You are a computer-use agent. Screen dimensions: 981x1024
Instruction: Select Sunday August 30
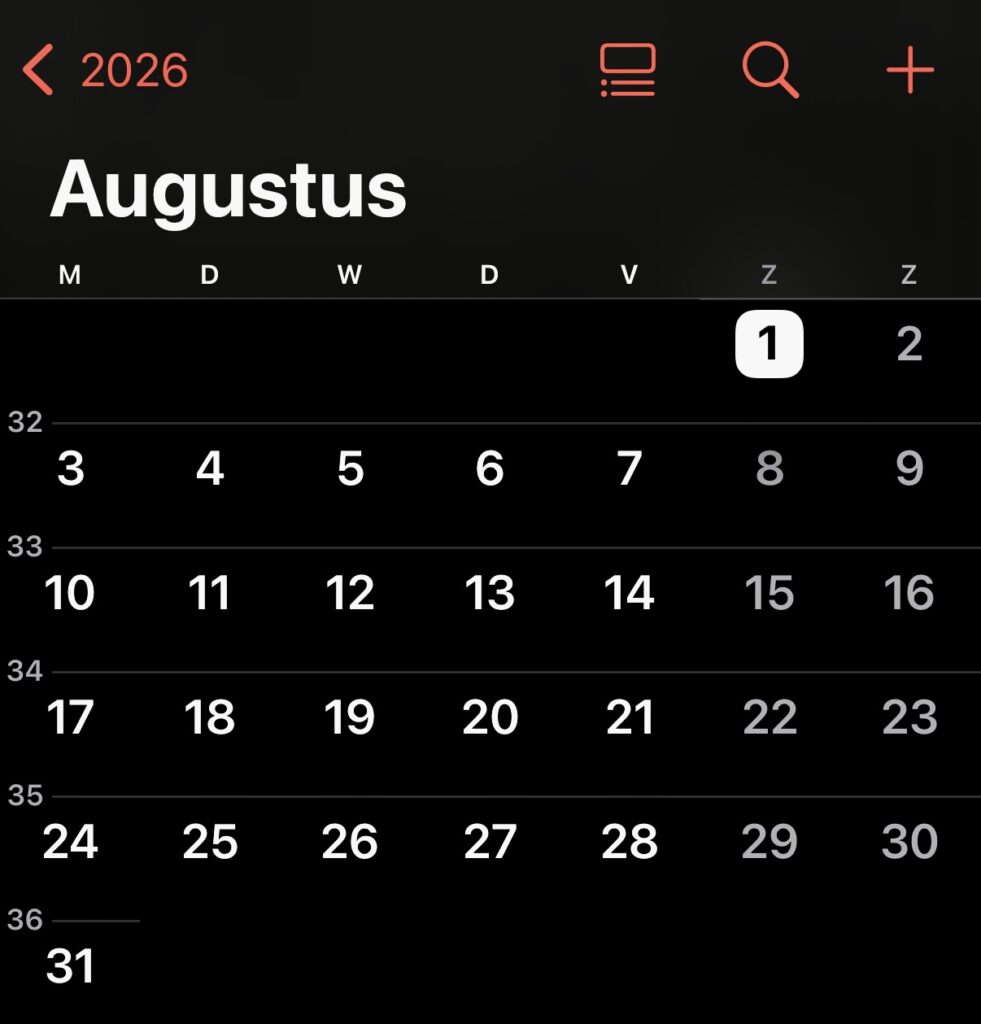(909, 842)
